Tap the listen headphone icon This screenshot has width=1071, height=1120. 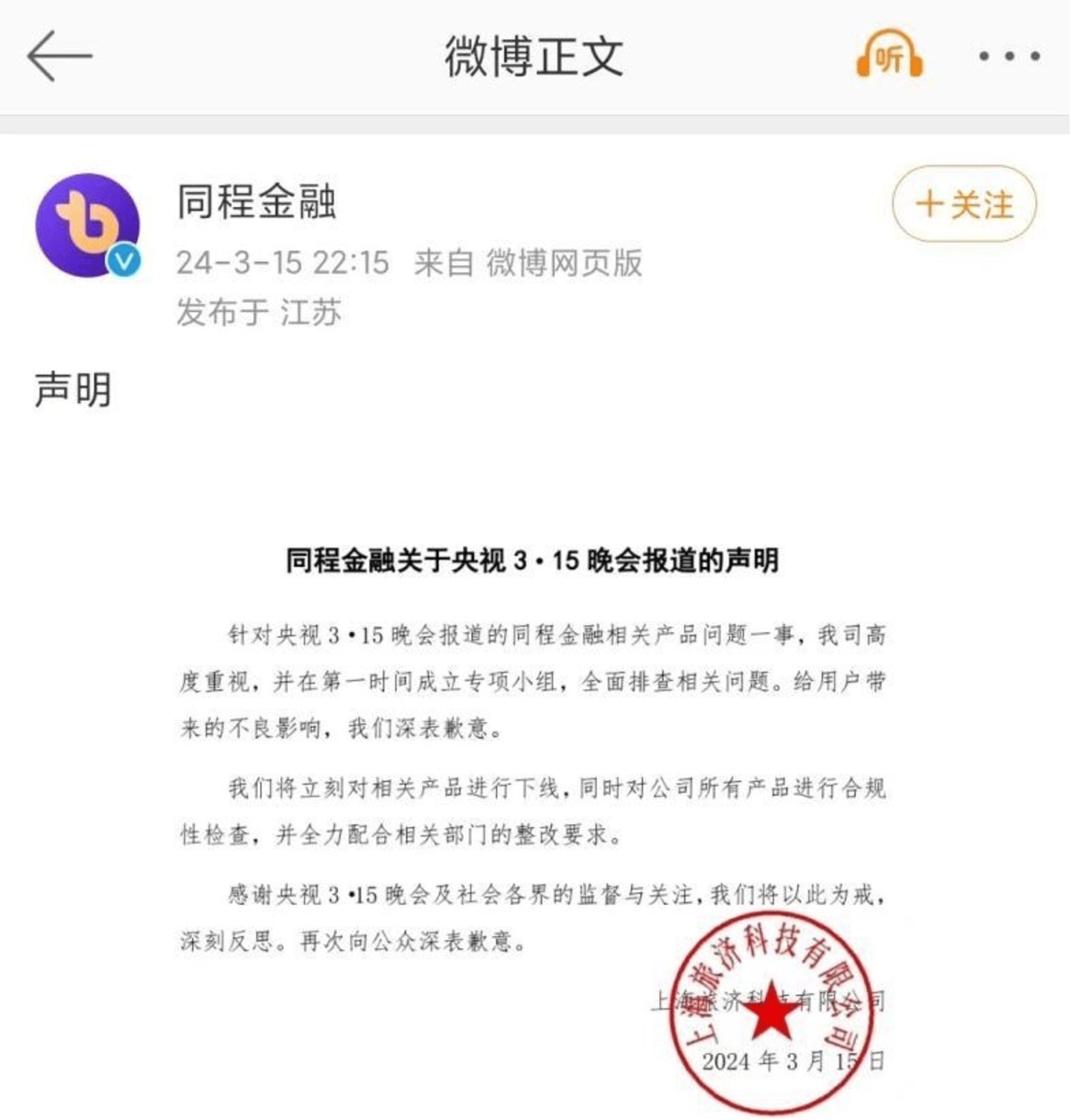coord(889,54)
